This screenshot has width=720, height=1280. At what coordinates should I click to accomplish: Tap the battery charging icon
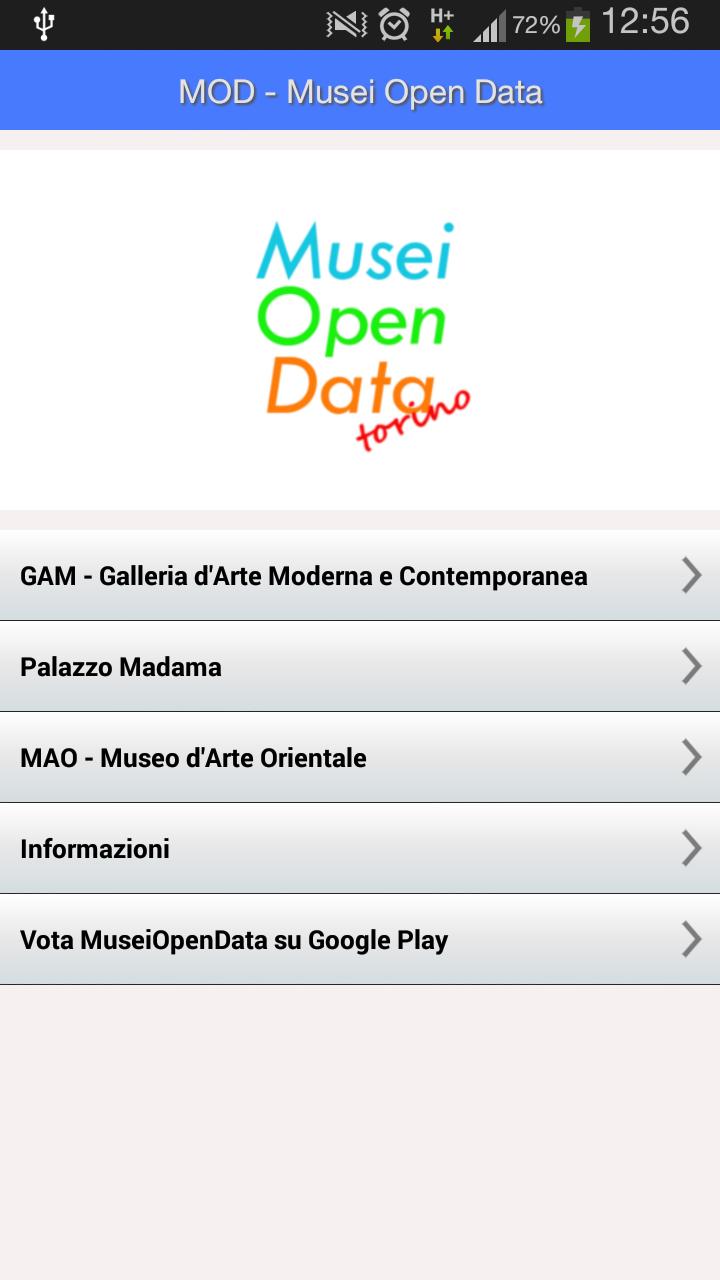pyautogui.click(x=575, y=22)
